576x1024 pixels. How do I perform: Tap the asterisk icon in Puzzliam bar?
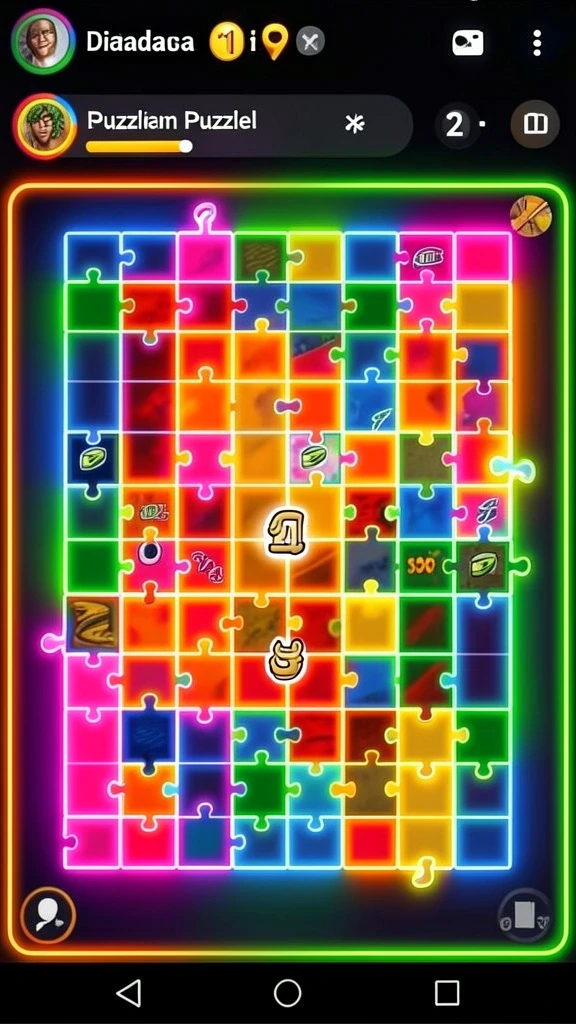pos(355,123)
